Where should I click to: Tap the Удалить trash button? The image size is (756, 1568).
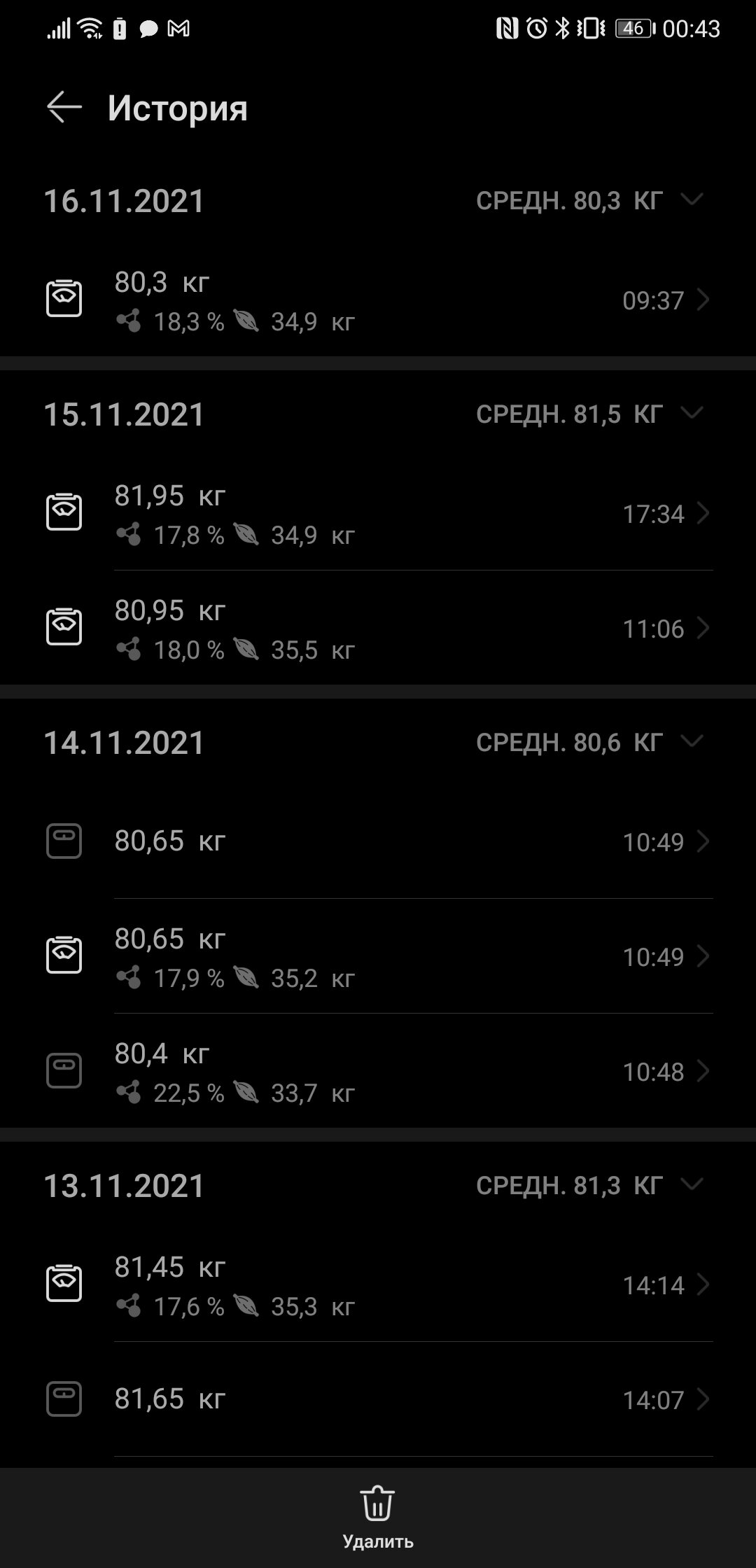(x=378, y=1516)
